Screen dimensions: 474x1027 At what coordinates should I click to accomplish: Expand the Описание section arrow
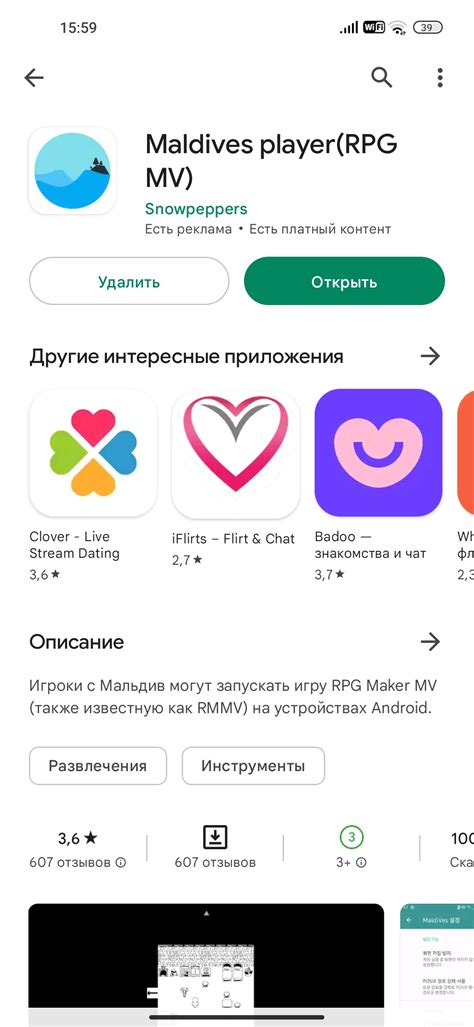tap(430, 642)
